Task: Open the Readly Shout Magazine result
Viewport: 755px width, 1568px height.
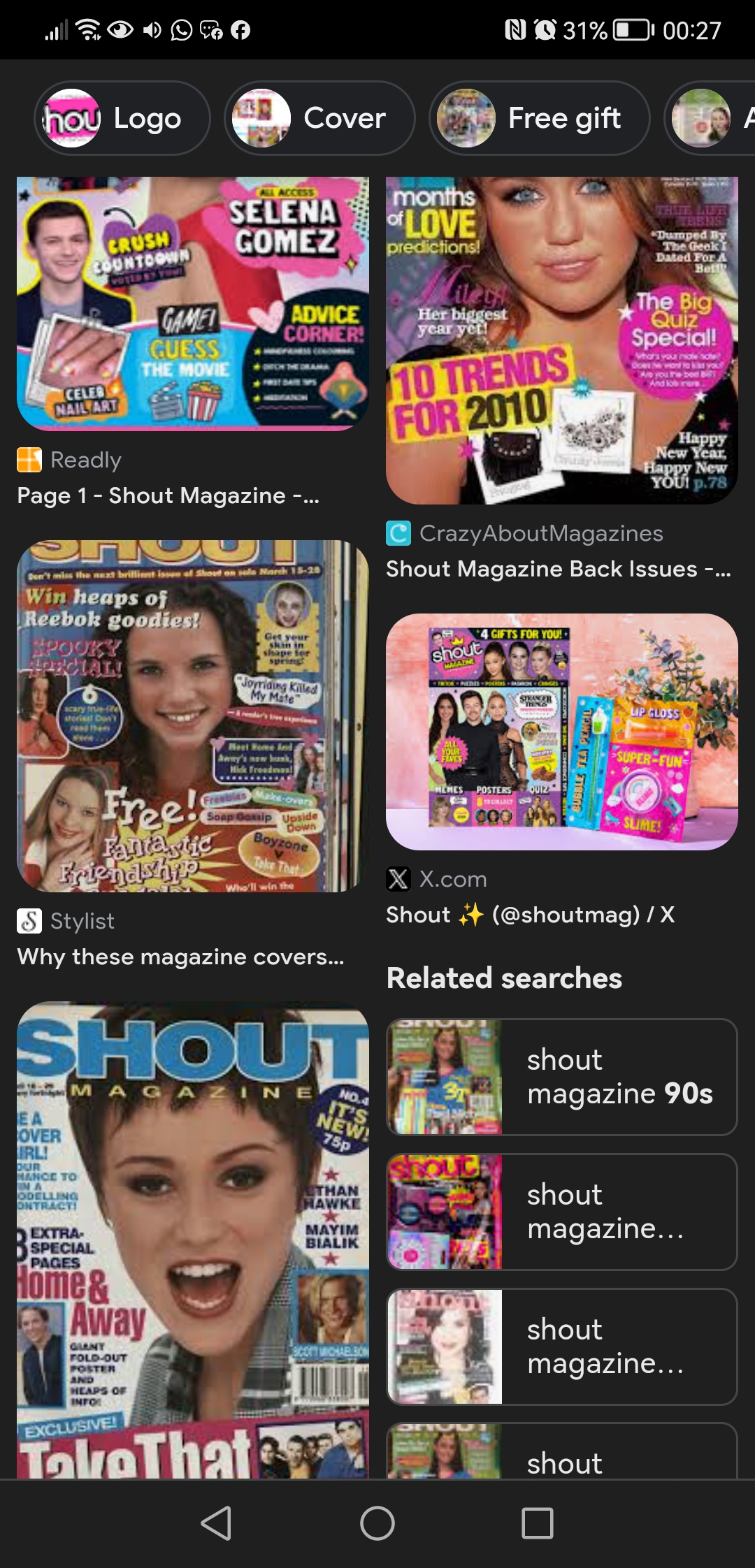Action: click(192, 304)
